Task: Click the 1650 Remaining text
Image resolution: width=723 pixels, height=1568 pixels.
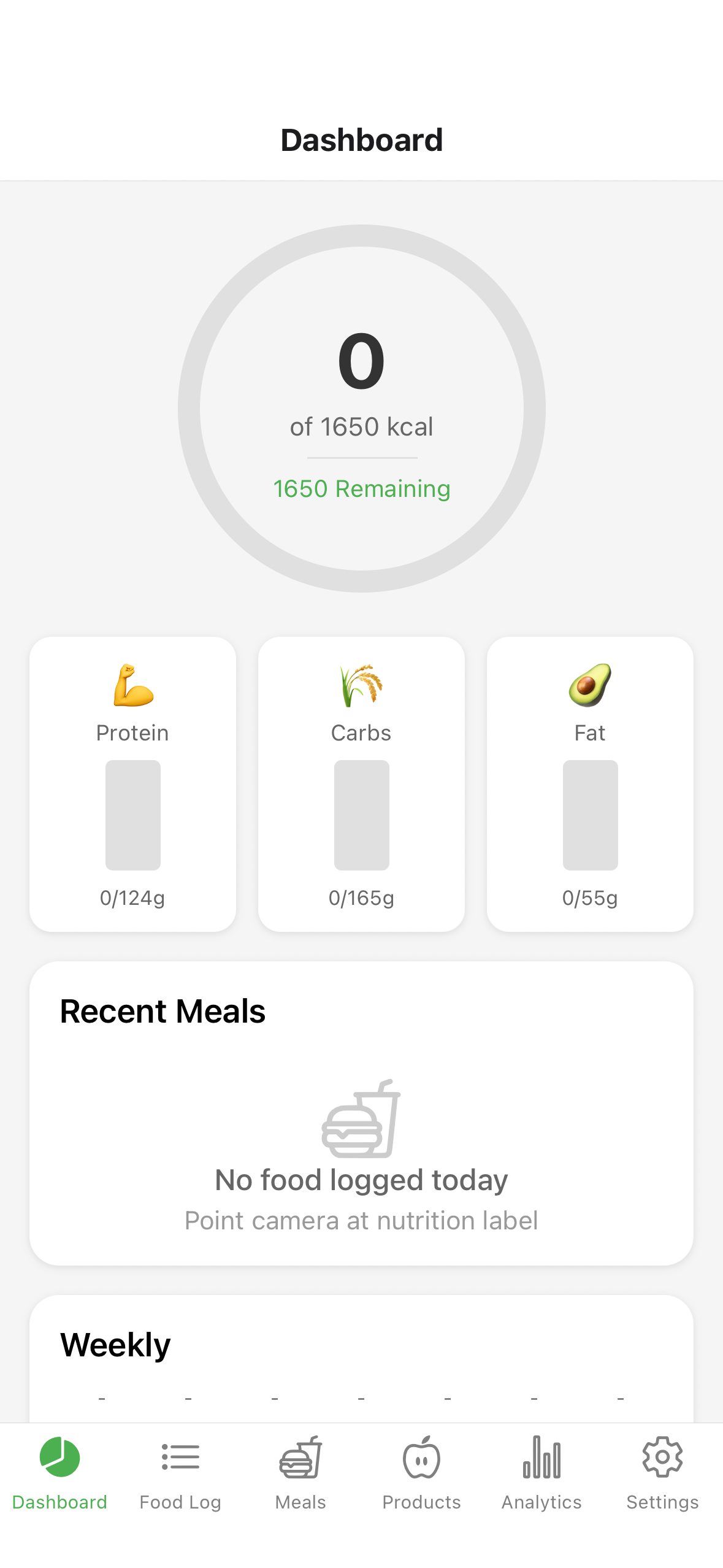Action: (361, 489)
